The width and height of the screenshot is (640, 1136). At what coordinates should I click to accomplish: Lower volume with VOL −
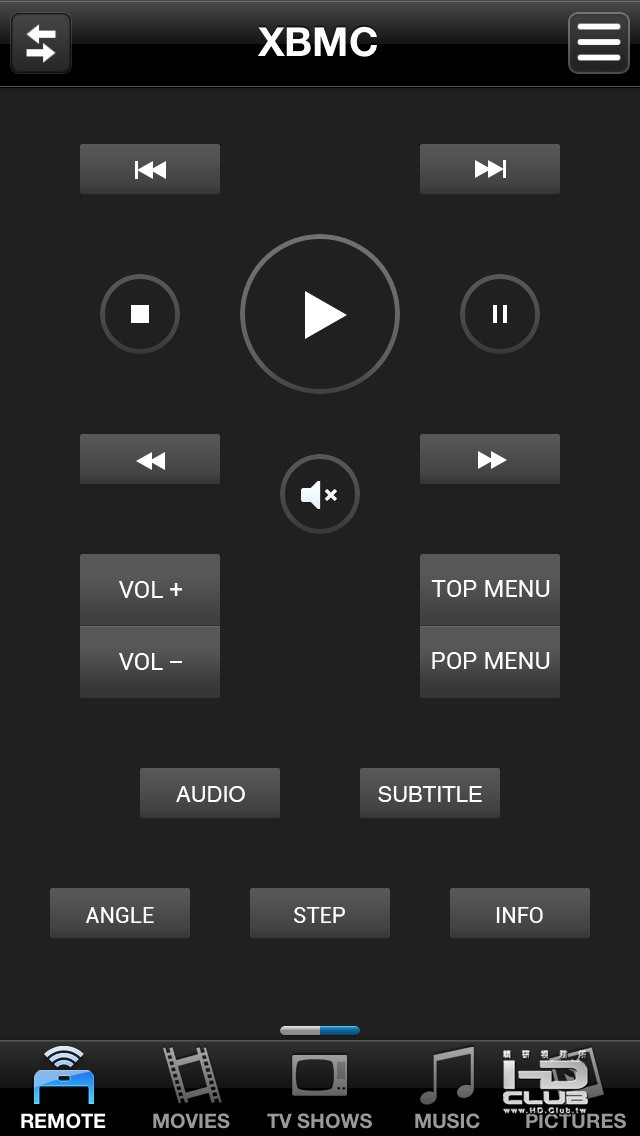150,662
